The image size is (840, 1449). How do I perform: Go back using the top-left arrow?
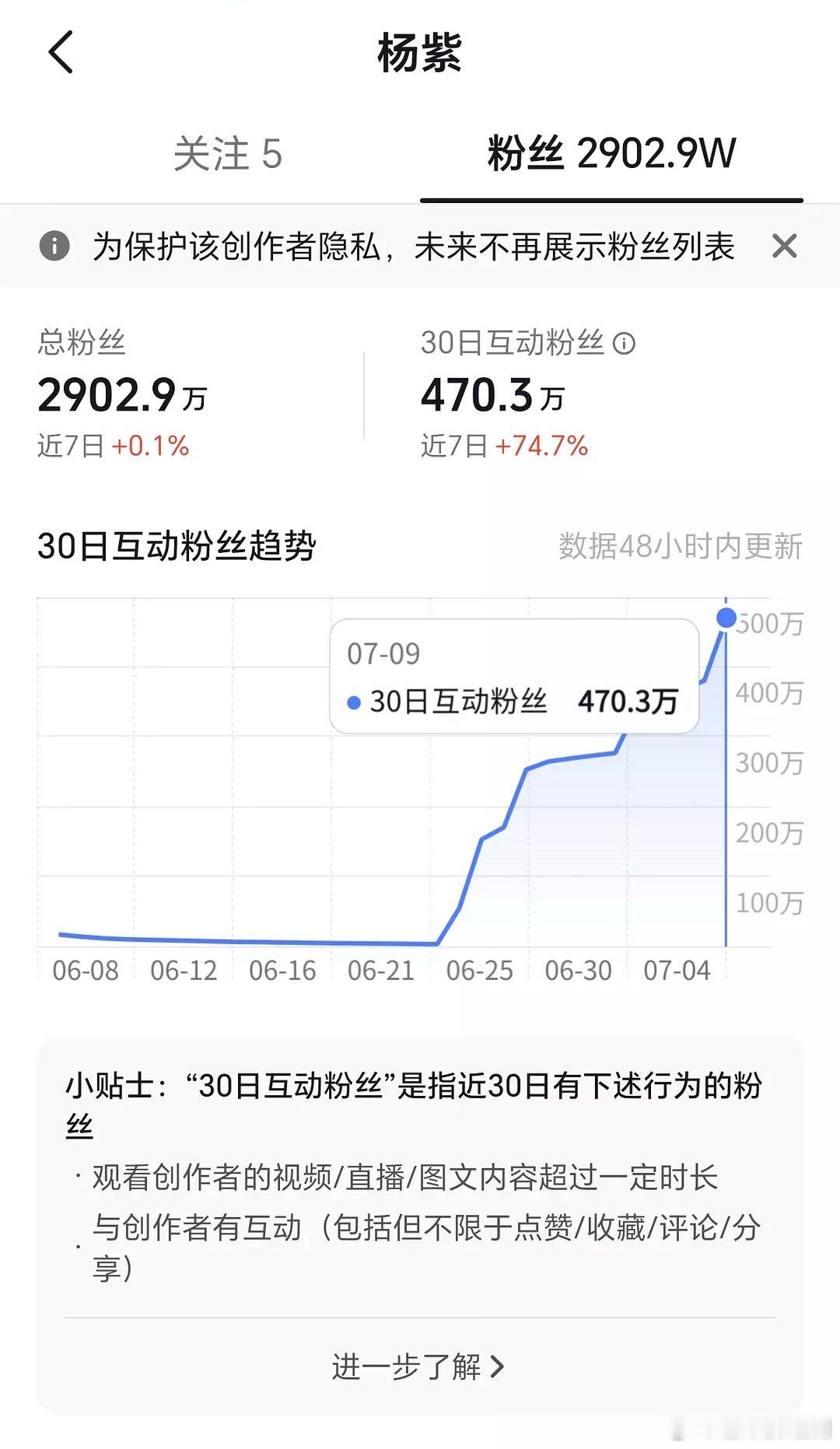61,52
